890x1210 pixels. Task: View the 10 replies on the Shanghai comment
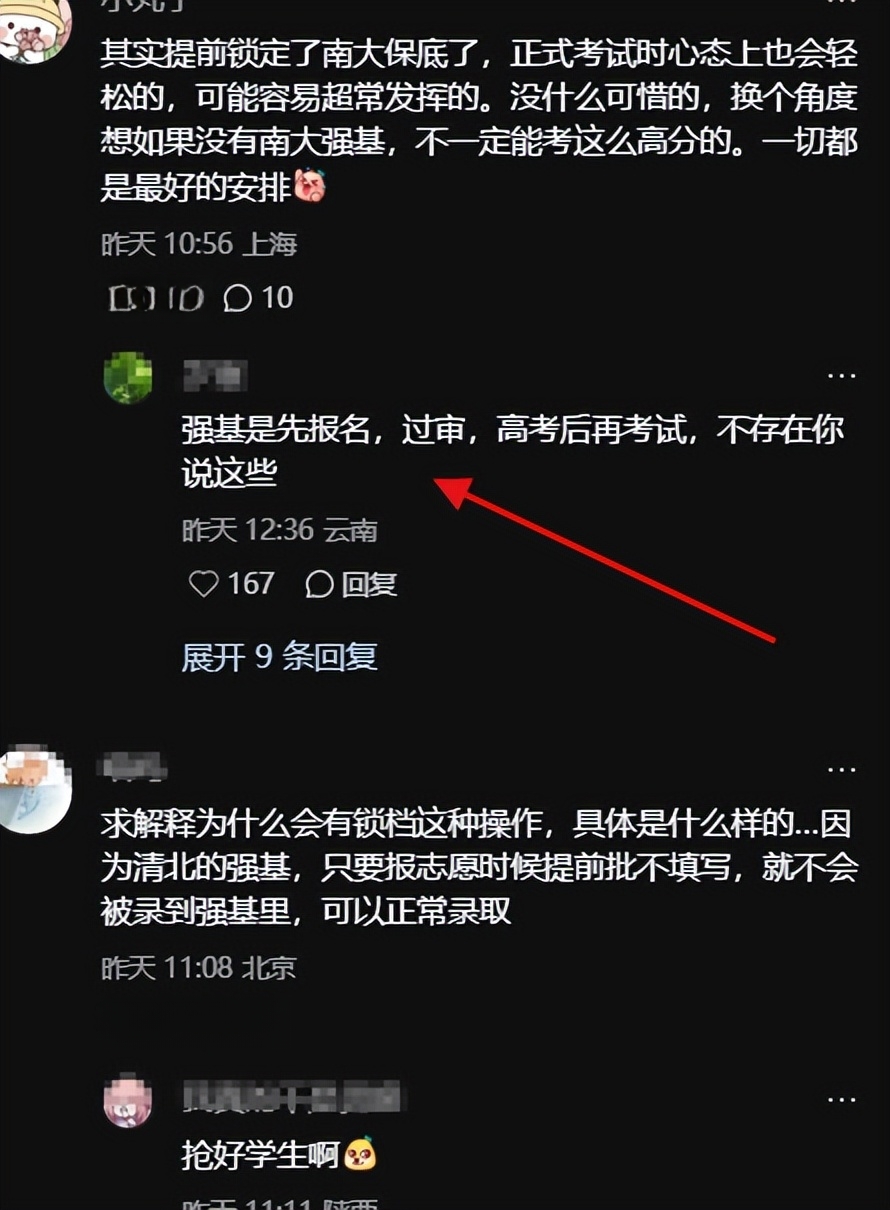pos(259,297)
